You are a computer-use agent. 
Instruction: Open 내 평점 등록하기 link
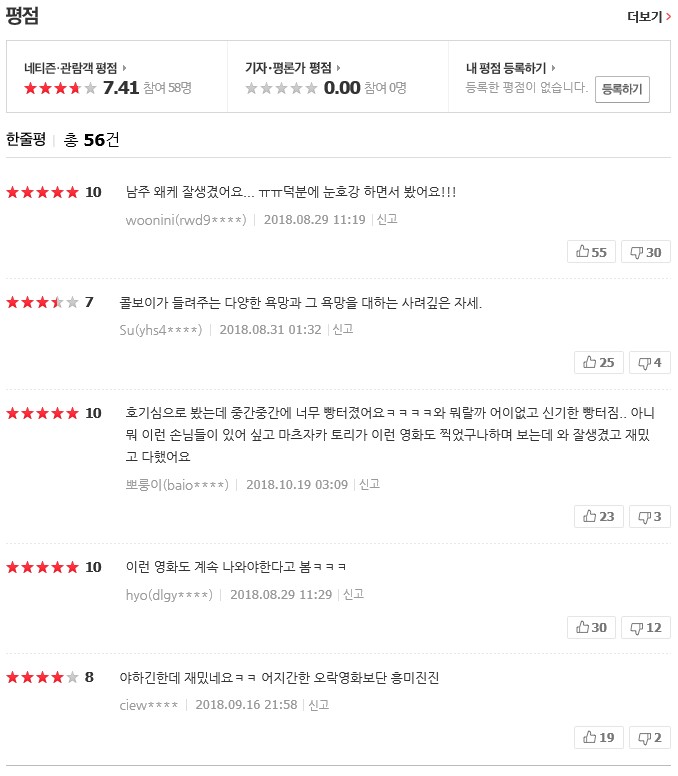click(511, 68)
